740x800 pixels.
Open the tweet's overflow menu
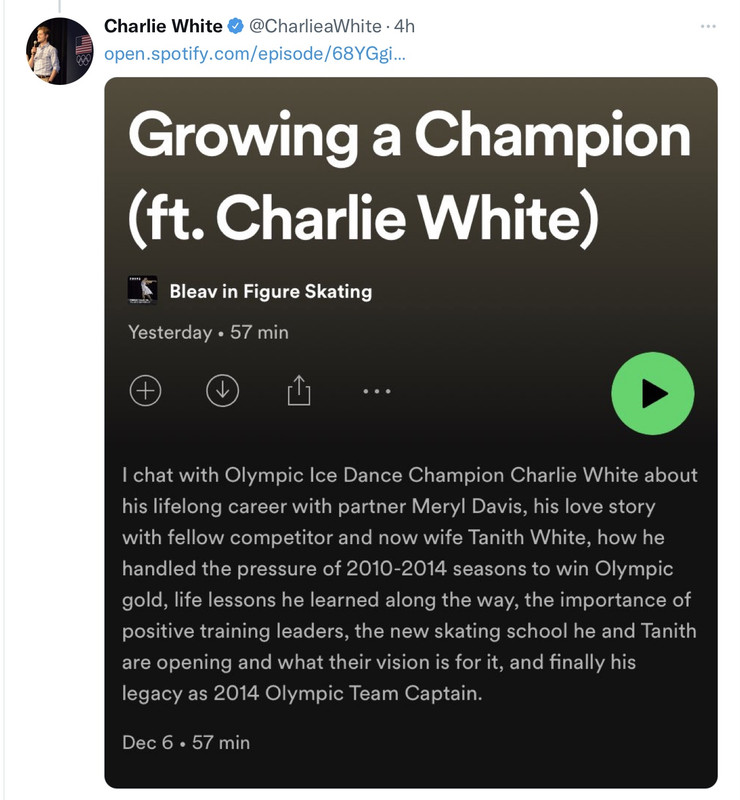click(709, 25)
